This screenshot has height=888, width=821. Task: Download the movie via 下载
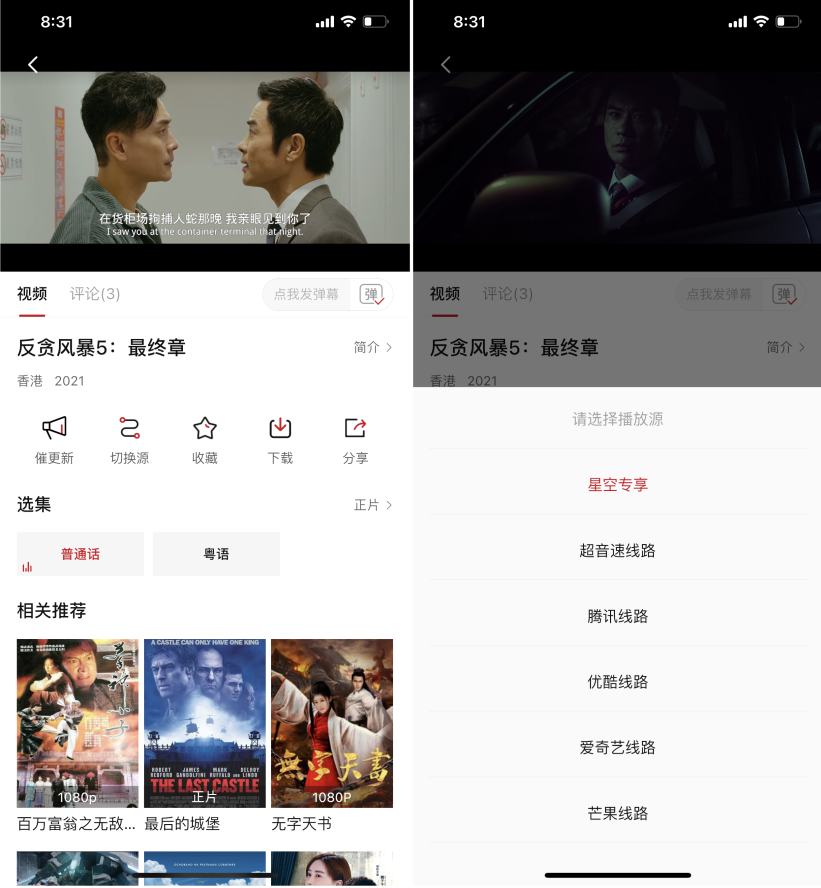280,440
